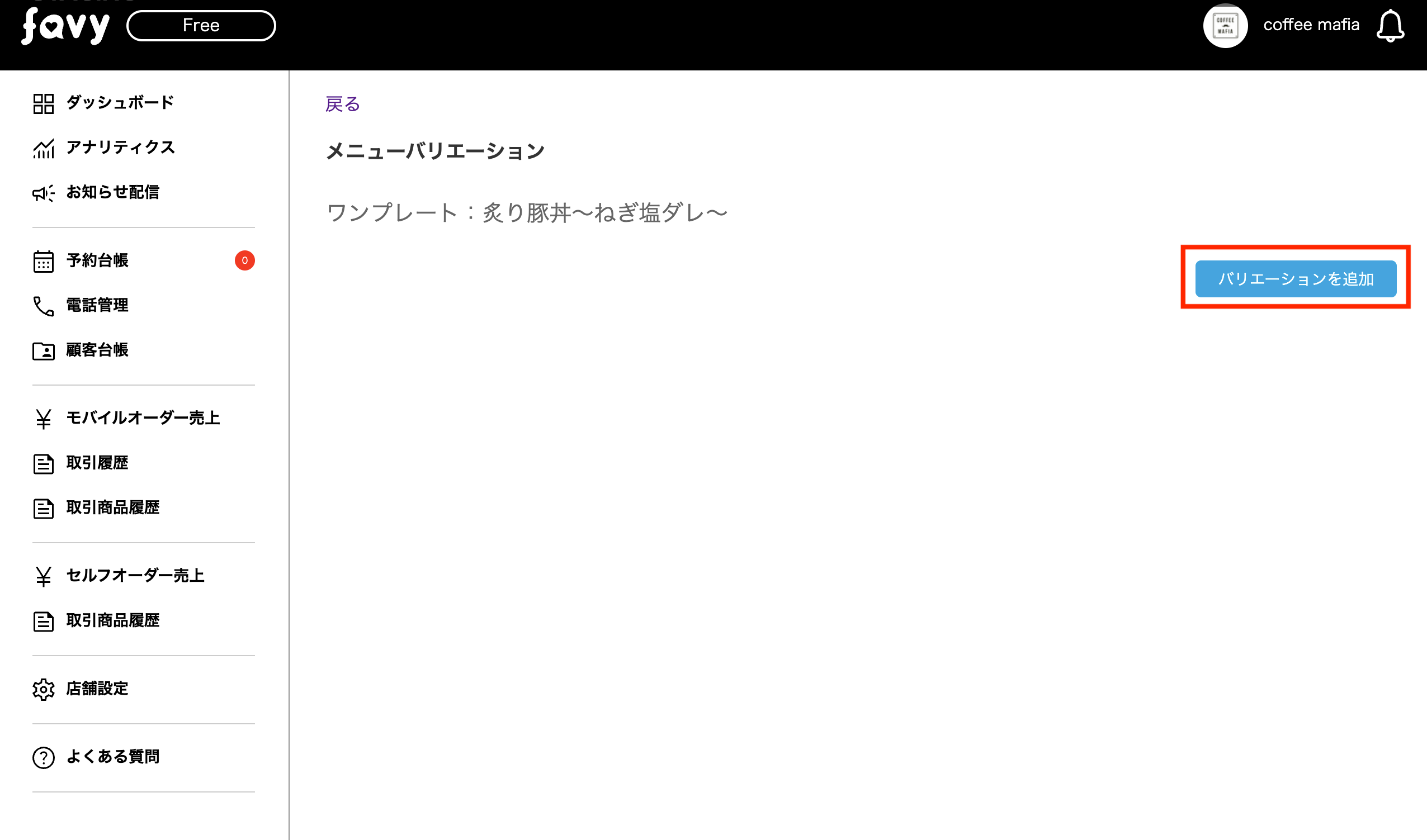The height and width of the screenshot is (840, 1427).
Task: Open 予約台帳 reservation ledger
Action: click(97, 260)
